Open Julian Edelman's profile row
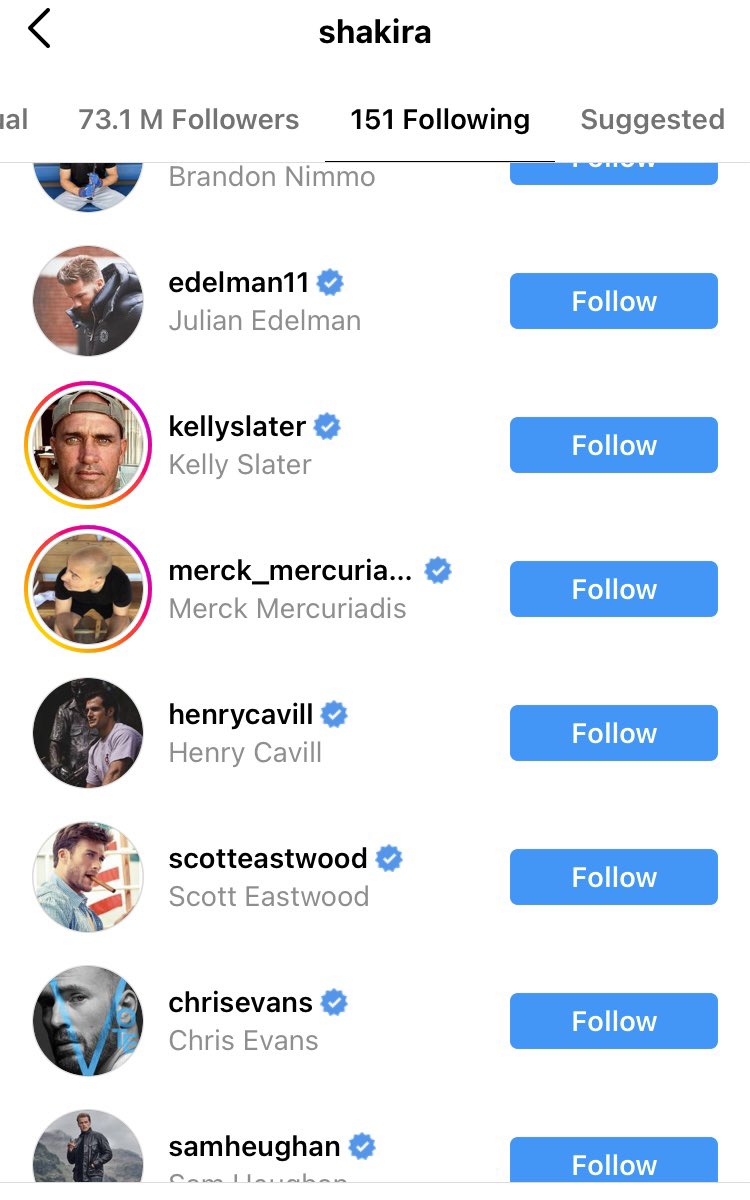 (x=264, y=301)
